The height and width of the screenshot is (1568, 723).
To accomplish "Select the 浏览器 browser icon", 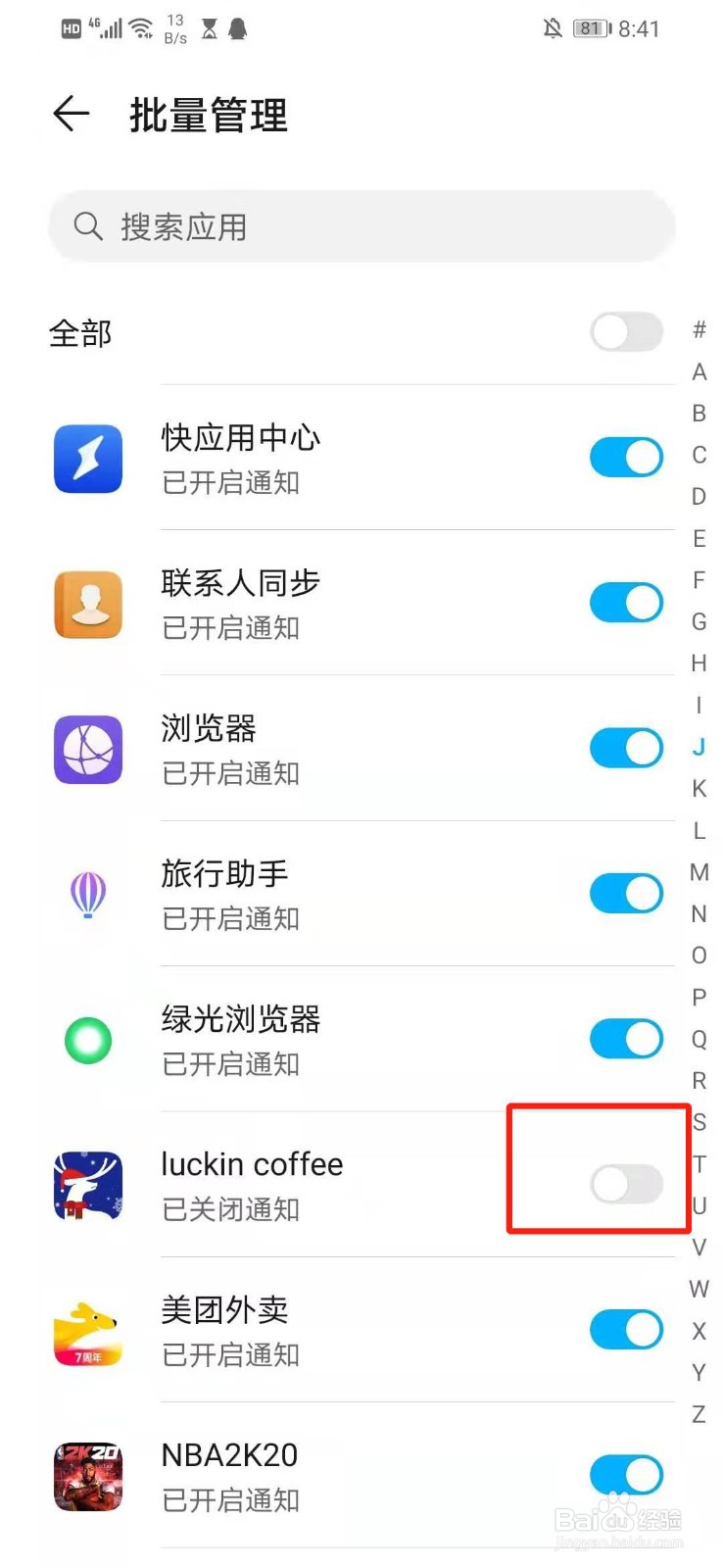I will (x=87, y=748).
